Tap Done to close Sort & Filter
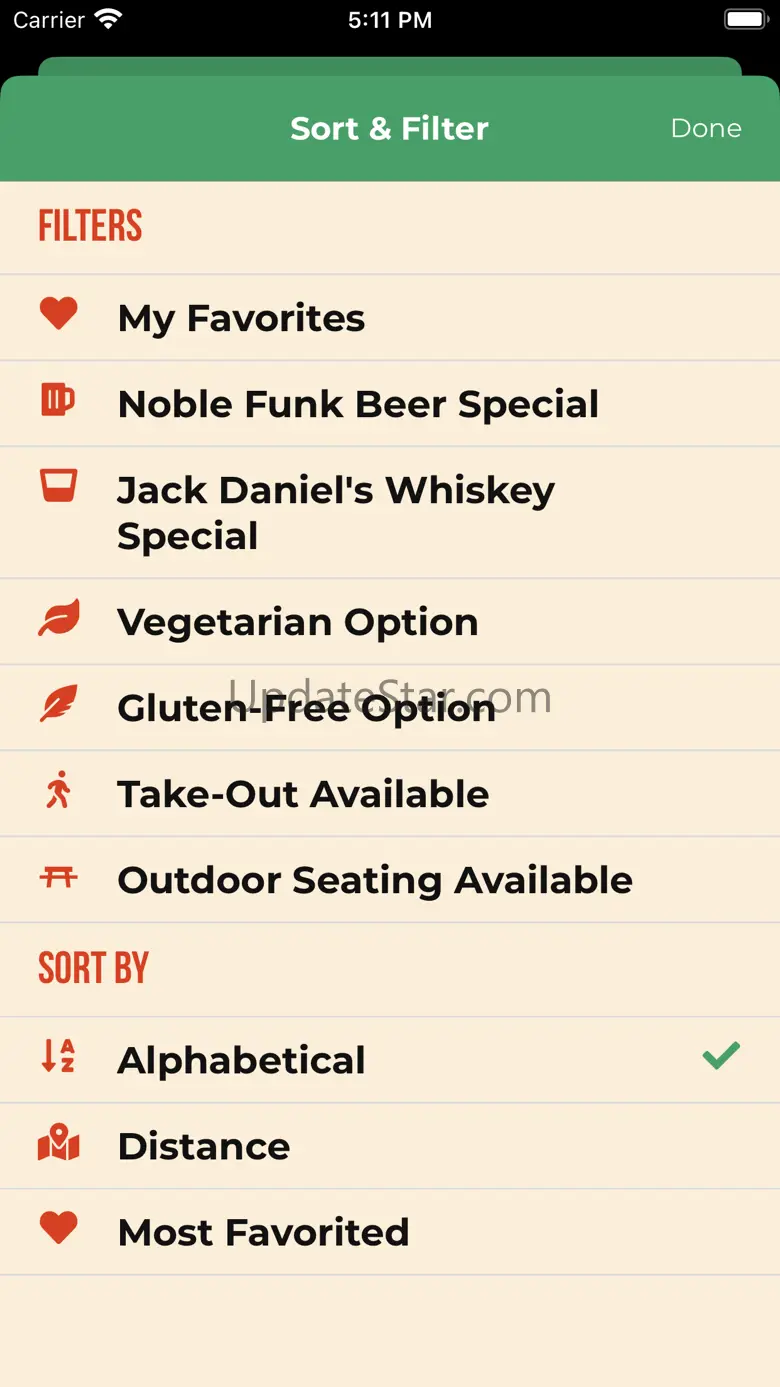The width and height of the screenshot is (780, 1387). pyautogui.click(x=705, y=128)
